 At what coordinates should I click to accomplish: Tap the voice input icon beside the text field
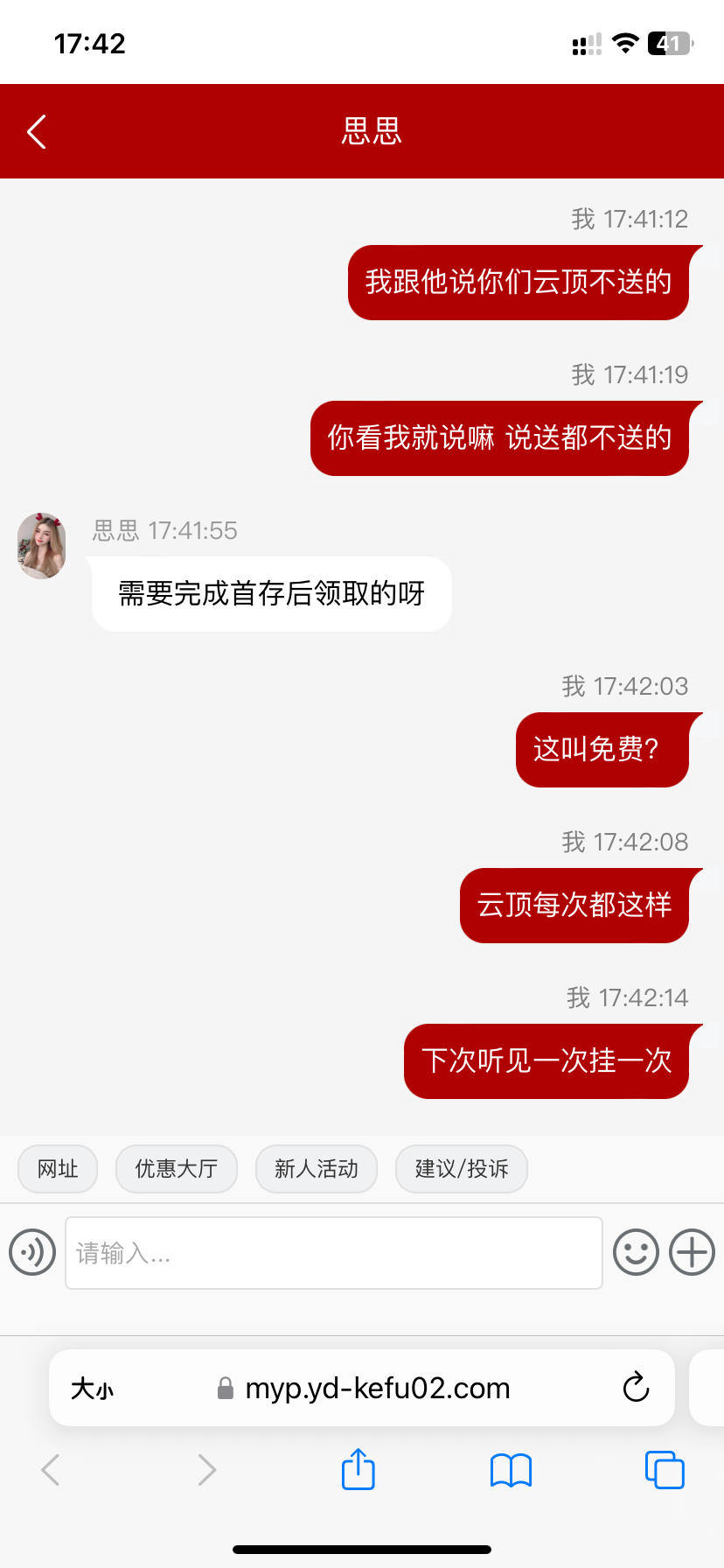pos(32,1252)
